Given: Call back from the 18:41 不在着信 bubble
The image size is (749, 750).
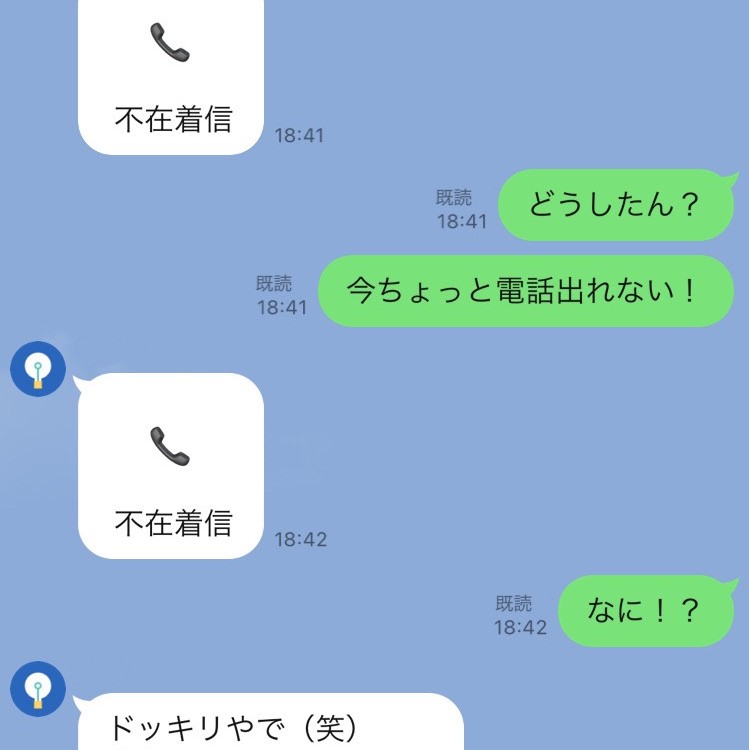Looking at the screenshot, I should coord(171,80).
